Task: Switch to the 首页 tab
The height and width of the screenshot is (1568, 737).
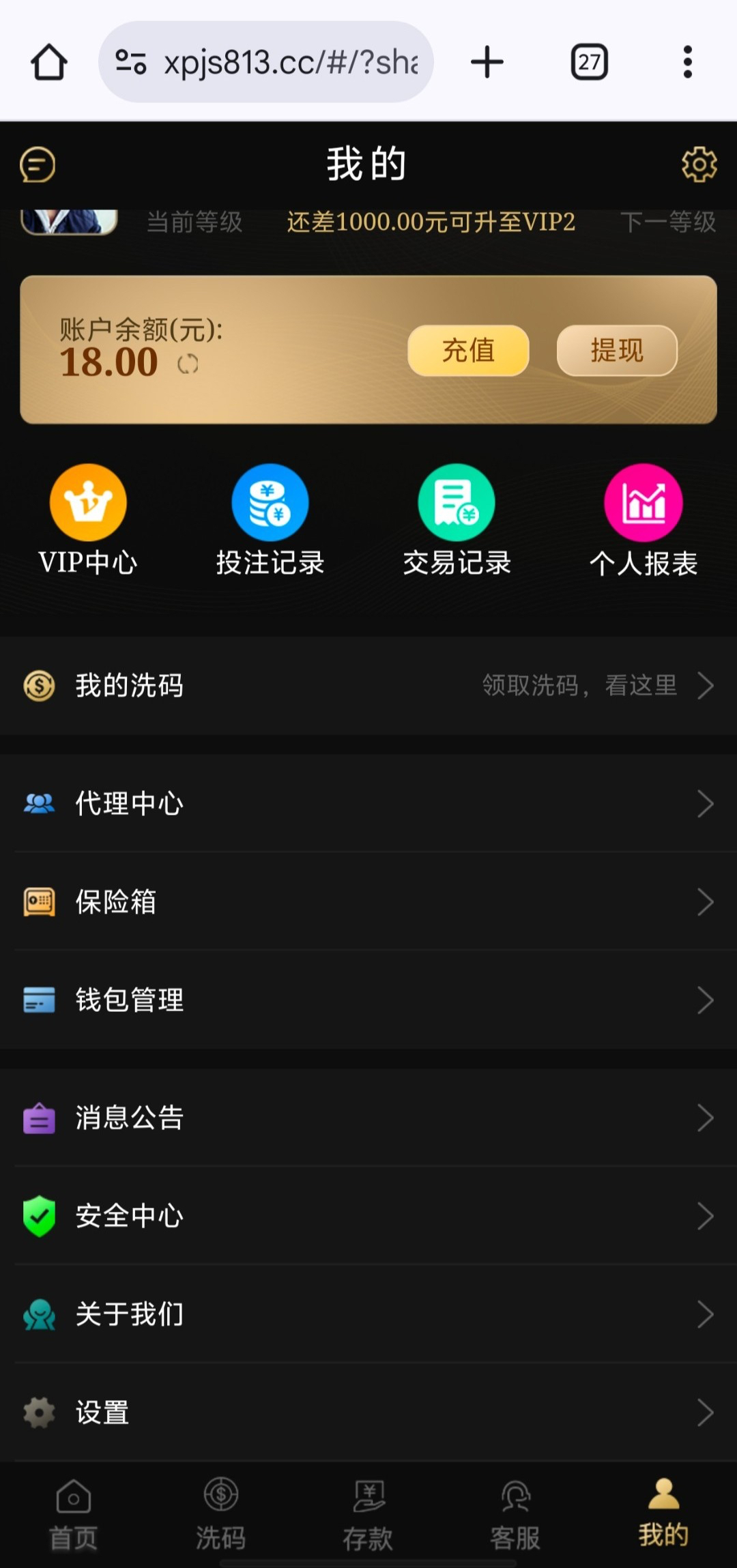Action: coord(74,1513)
